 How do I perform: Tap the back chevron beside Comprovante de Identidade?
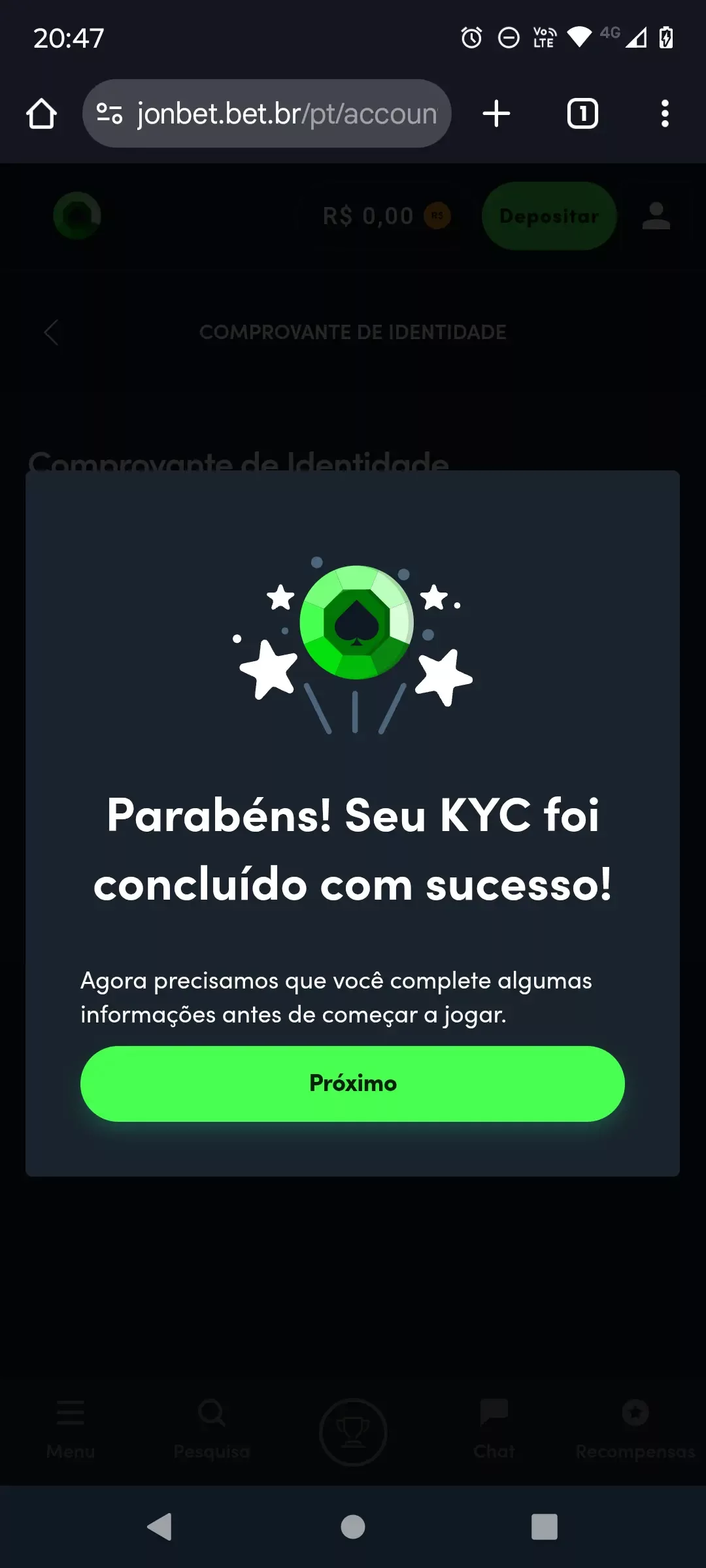[x=52, y=332]
